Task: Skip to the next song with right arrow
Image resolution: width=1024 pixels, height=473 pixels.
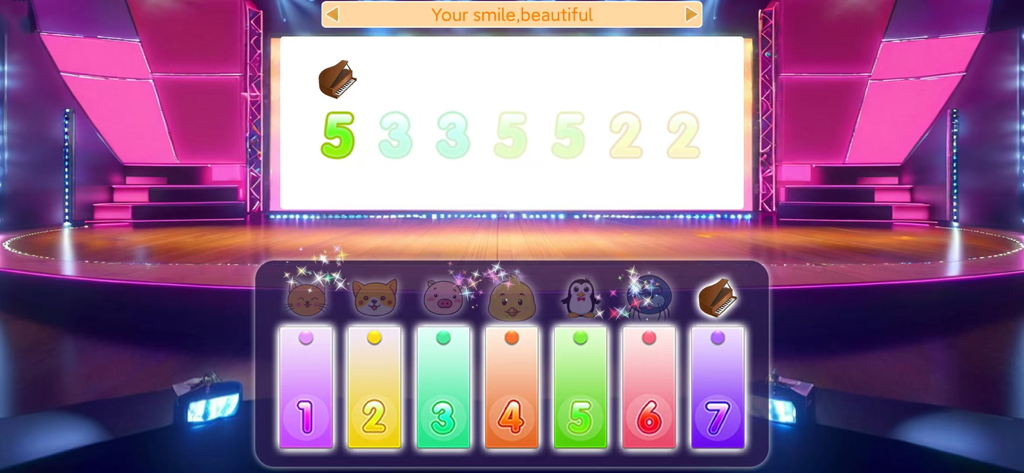Action: coord(691,15)
